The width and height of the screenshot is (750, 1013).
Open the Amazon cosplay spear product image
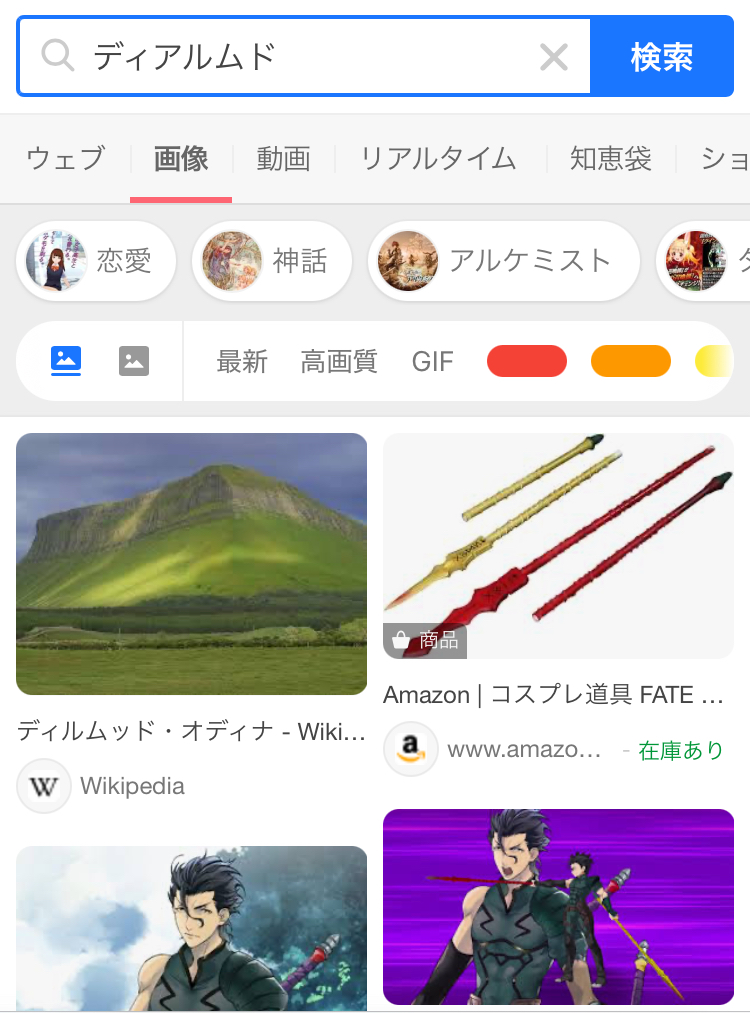tap(558, 546)
